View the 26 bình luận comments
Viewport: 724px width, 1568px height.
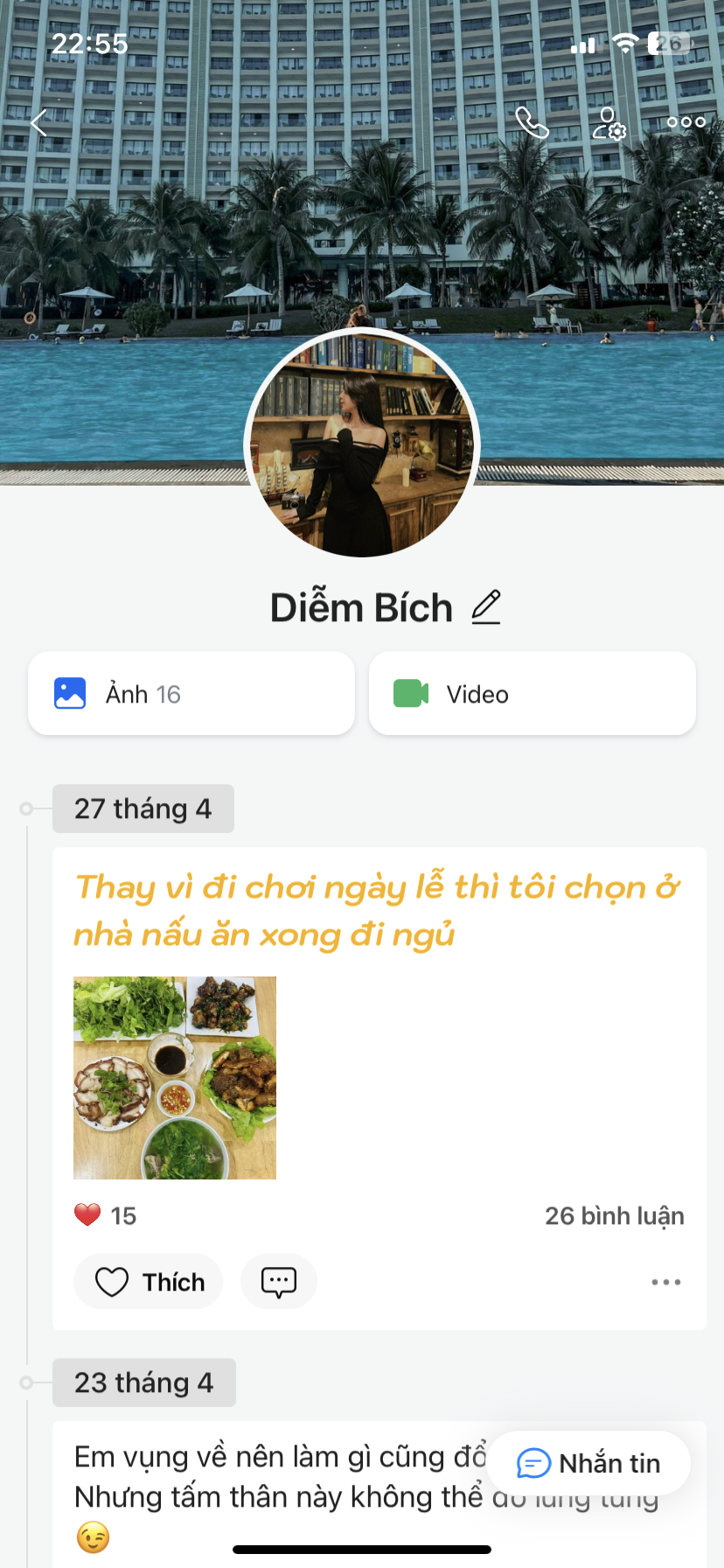614,1215
